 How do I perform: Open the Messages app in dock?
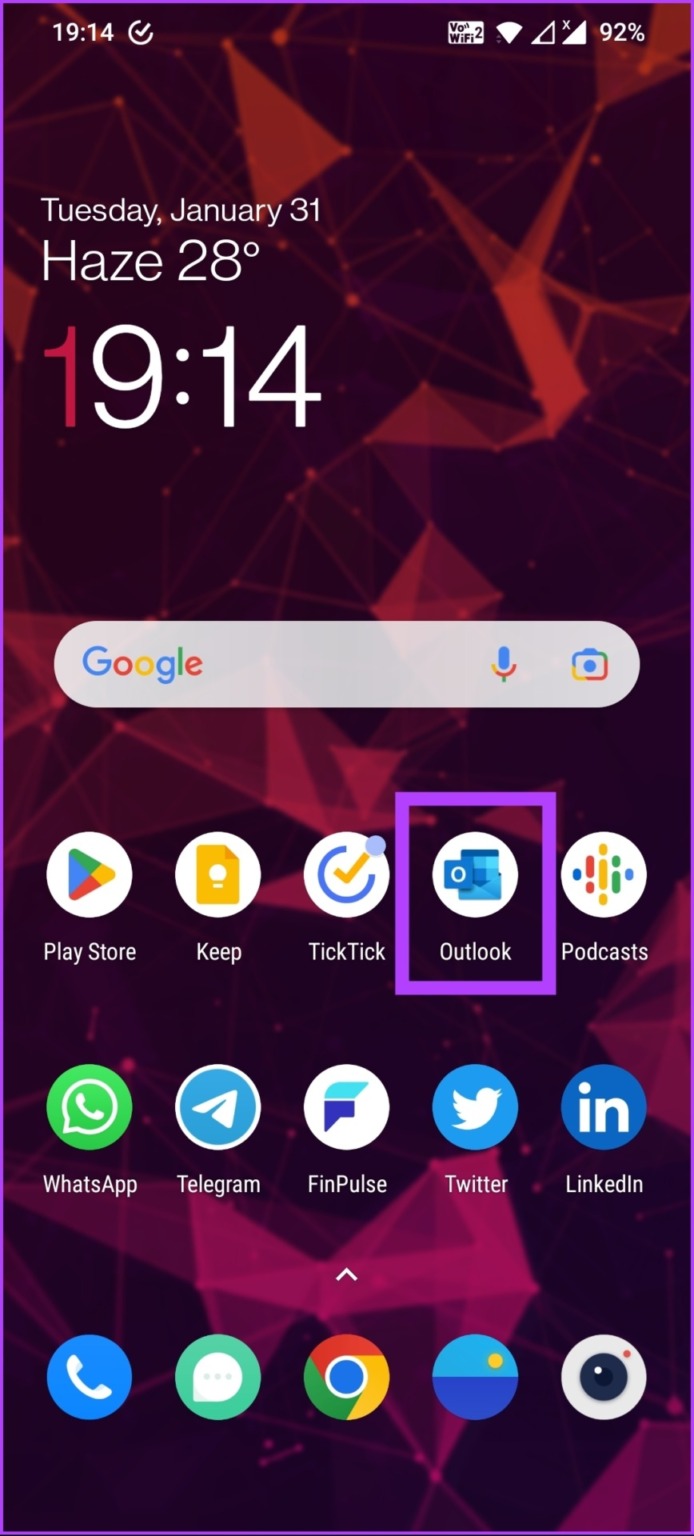coord(218,1377)
